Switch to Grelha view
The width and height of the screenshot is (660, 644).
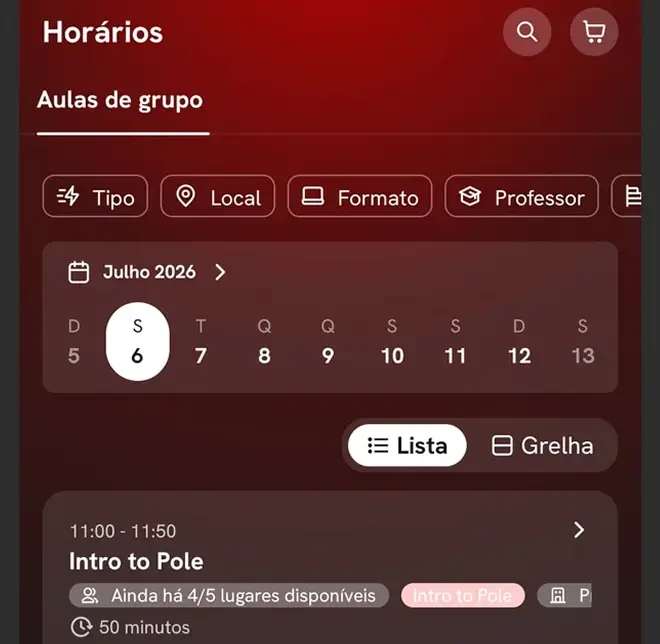[543, 445]
